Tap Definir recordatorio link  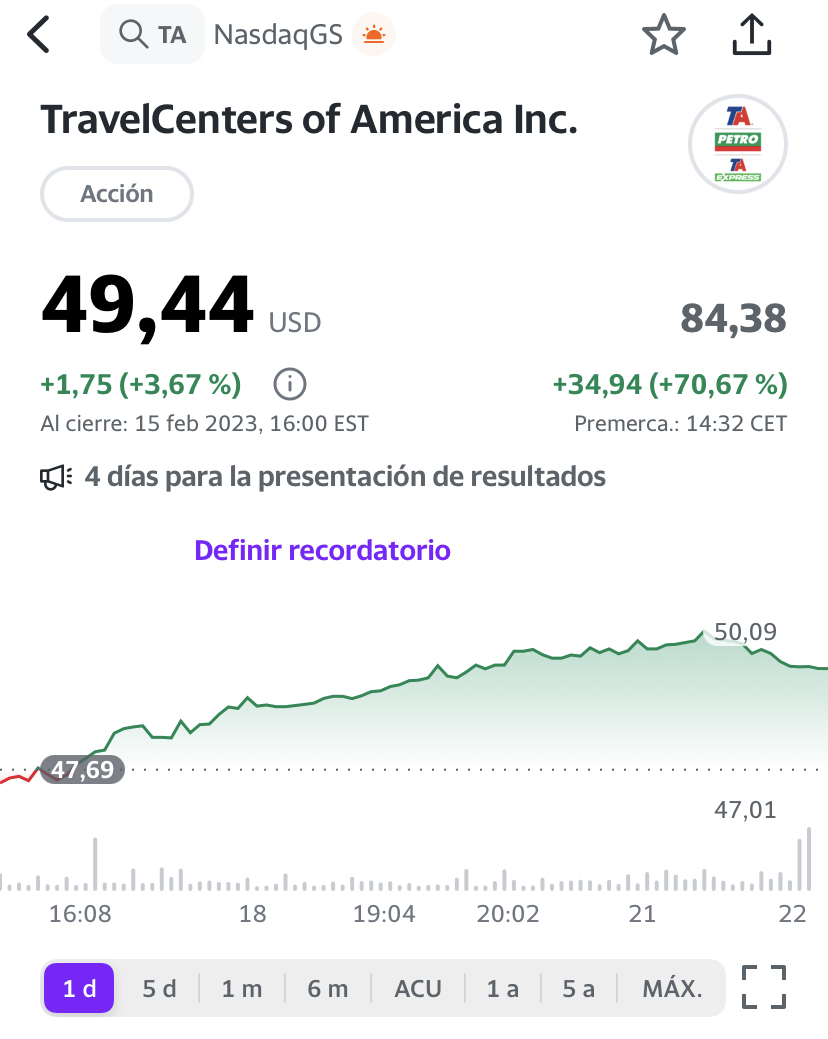[x=323, y=551]
